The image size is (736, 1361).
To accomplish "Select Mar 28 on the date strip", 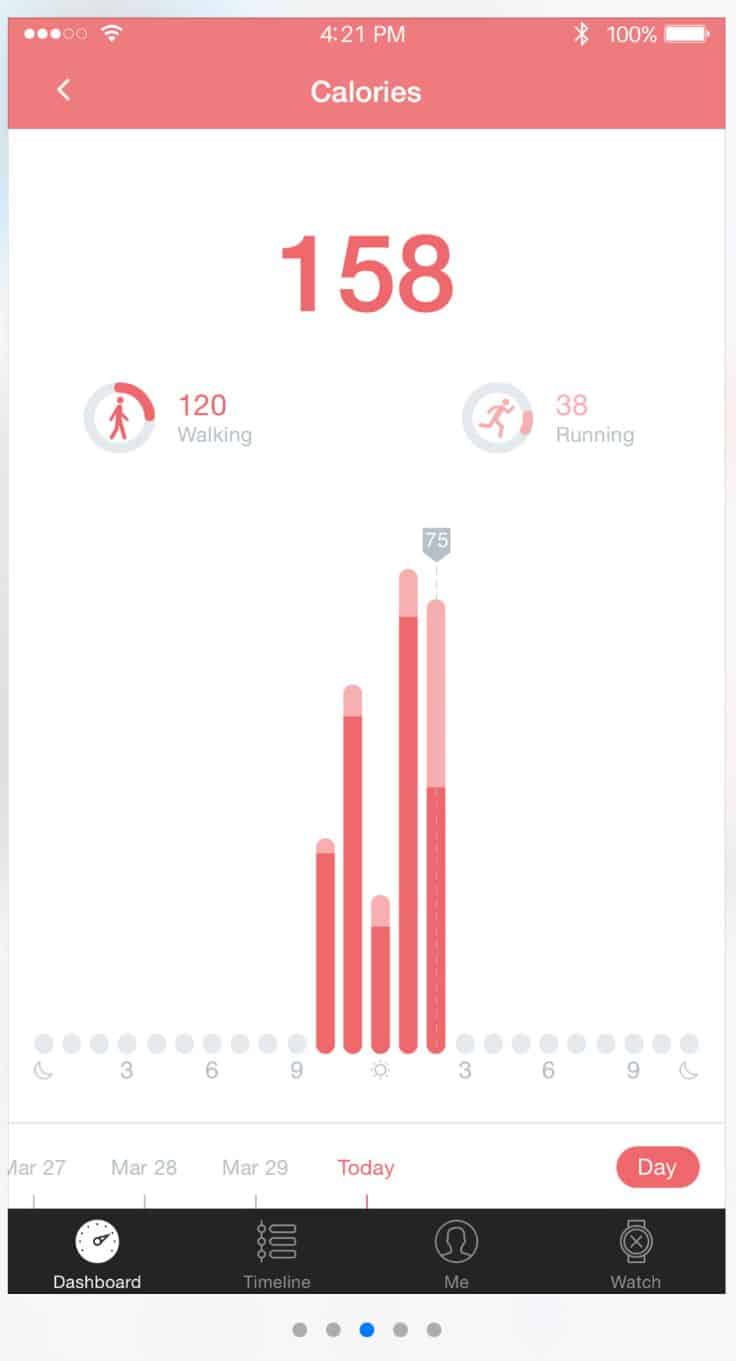I will coord(144,1167).
